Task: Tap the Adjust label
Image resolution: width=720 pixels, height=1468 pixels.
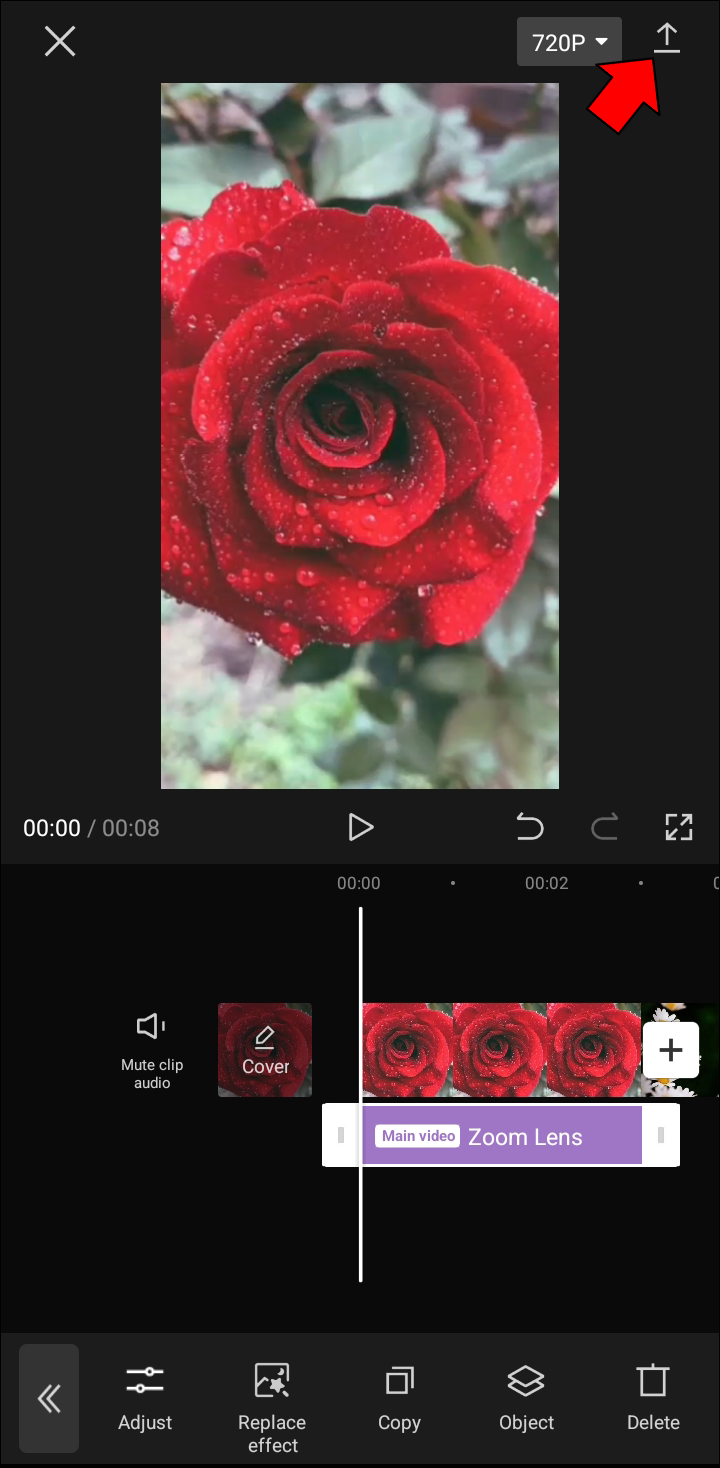Action: coord(145,1422)
